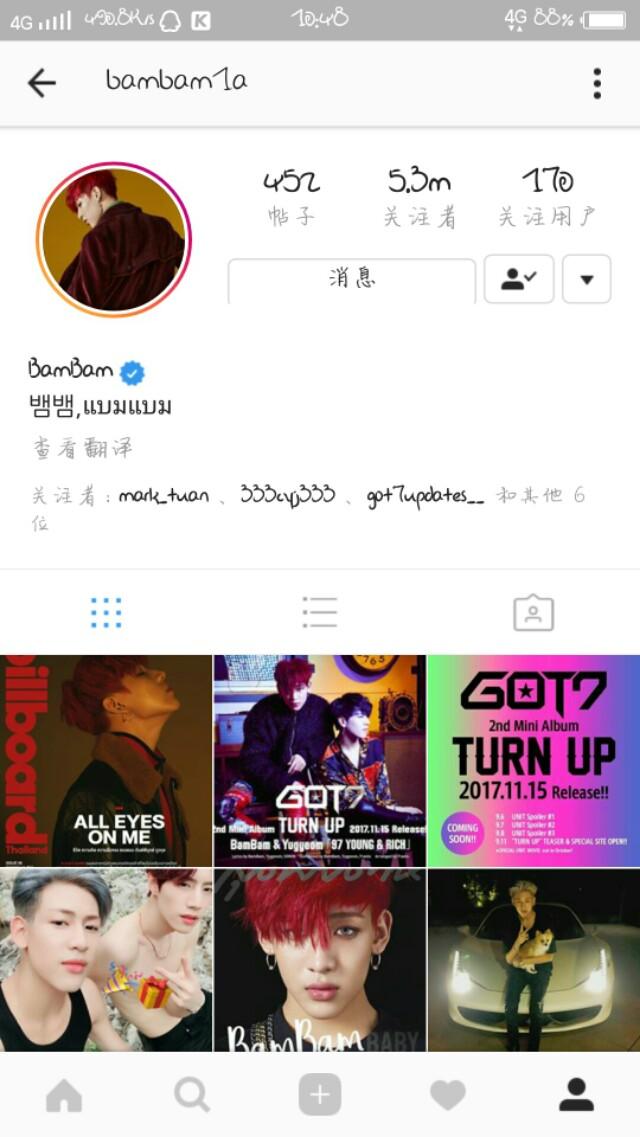Screen dimensions: 640x1137
Task: Expand suggested accounts dropdown arrow
Action: point(586,280)
